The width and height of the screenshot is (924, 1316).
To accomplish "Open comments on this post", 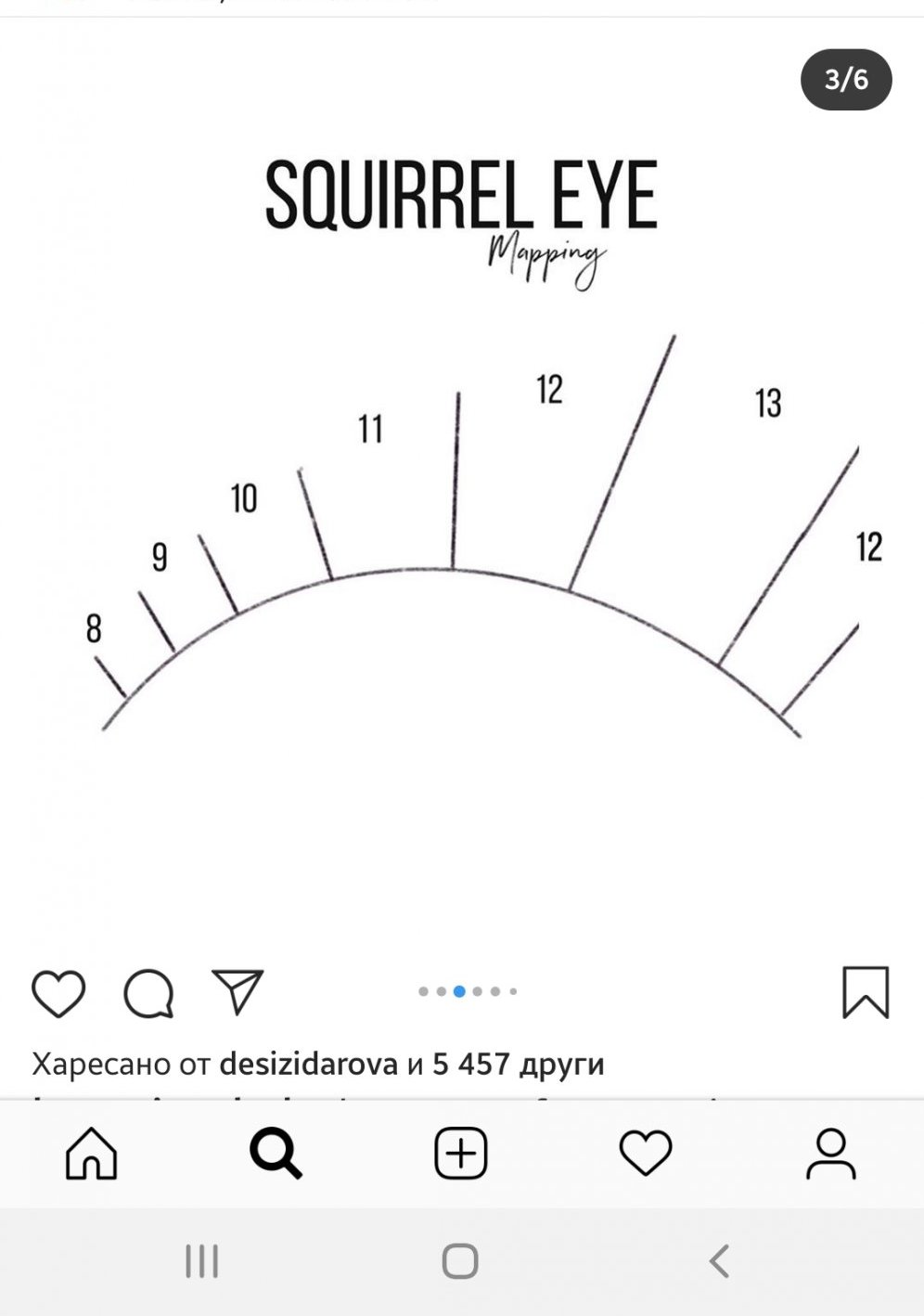I will pos(148,993).
